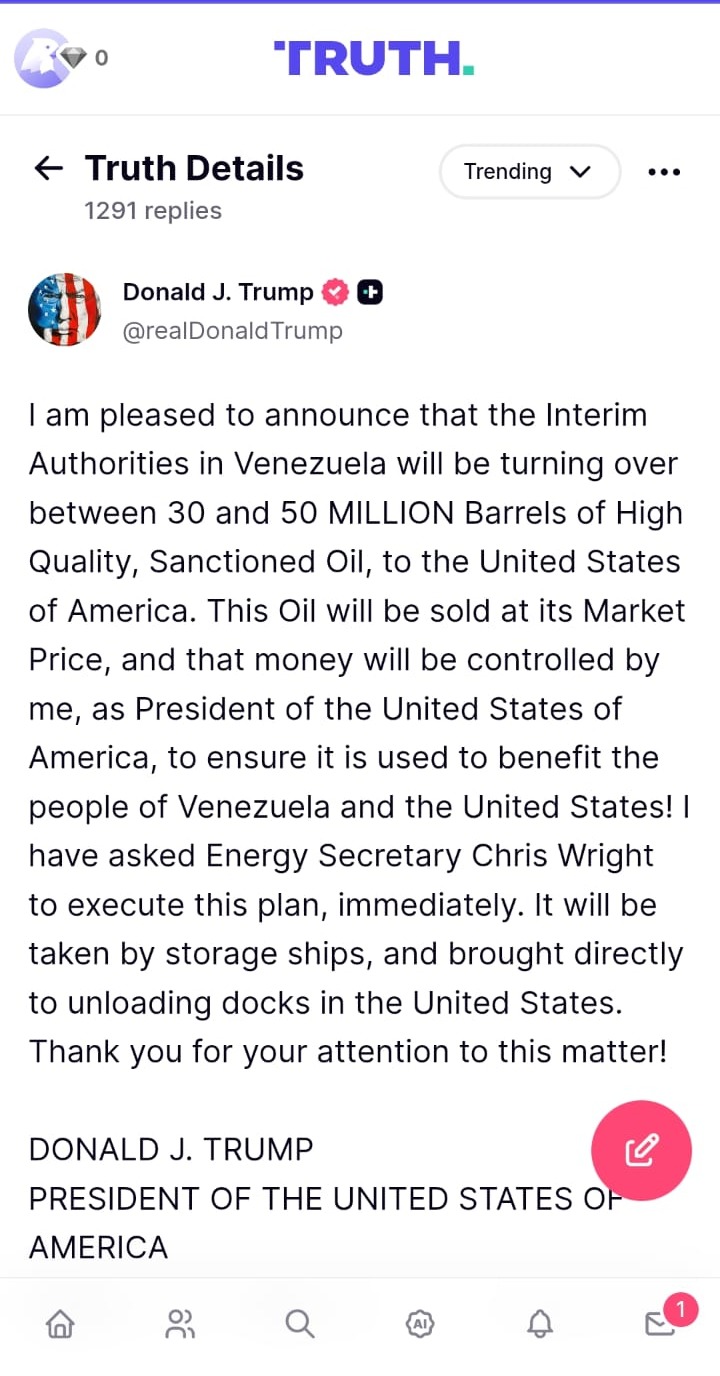Open the notifications bell
Image resolution: width=720 pixels, height=1376 pixels.
540,1324
